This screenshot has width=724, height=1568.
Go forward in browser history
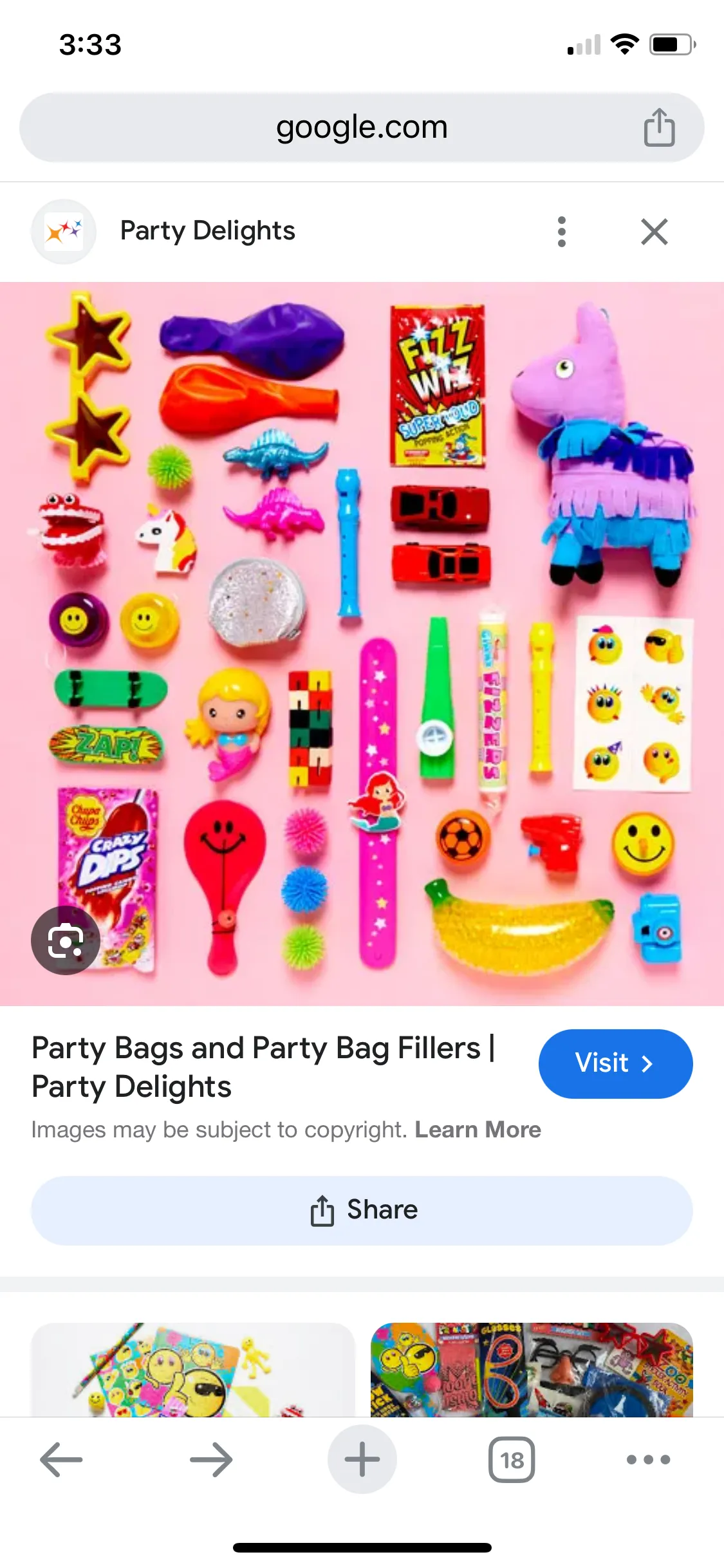click(211, 1459)
